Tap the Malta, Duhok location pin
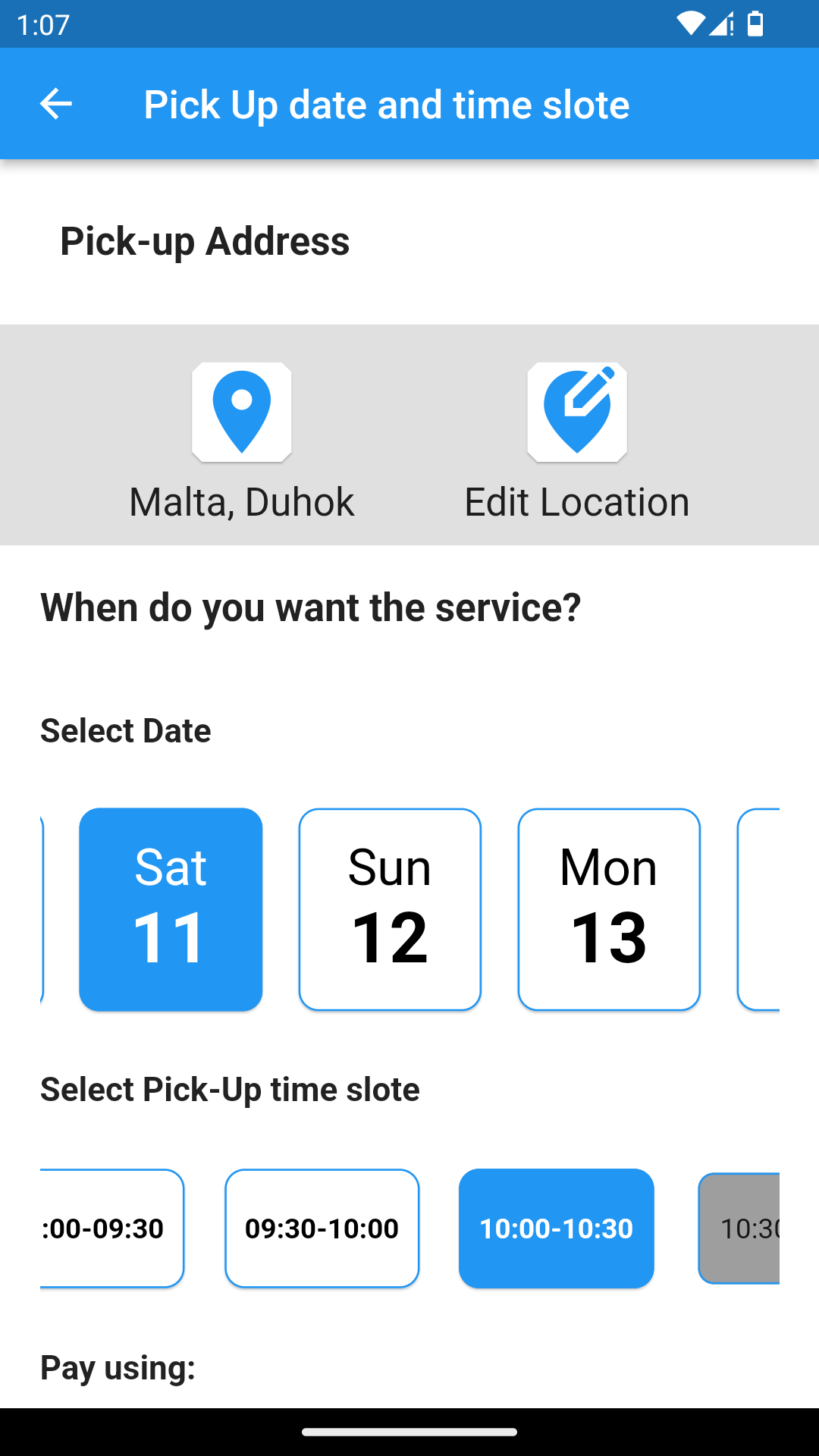The width and height of the screenshot is (819, 1456). click(242, 413)
